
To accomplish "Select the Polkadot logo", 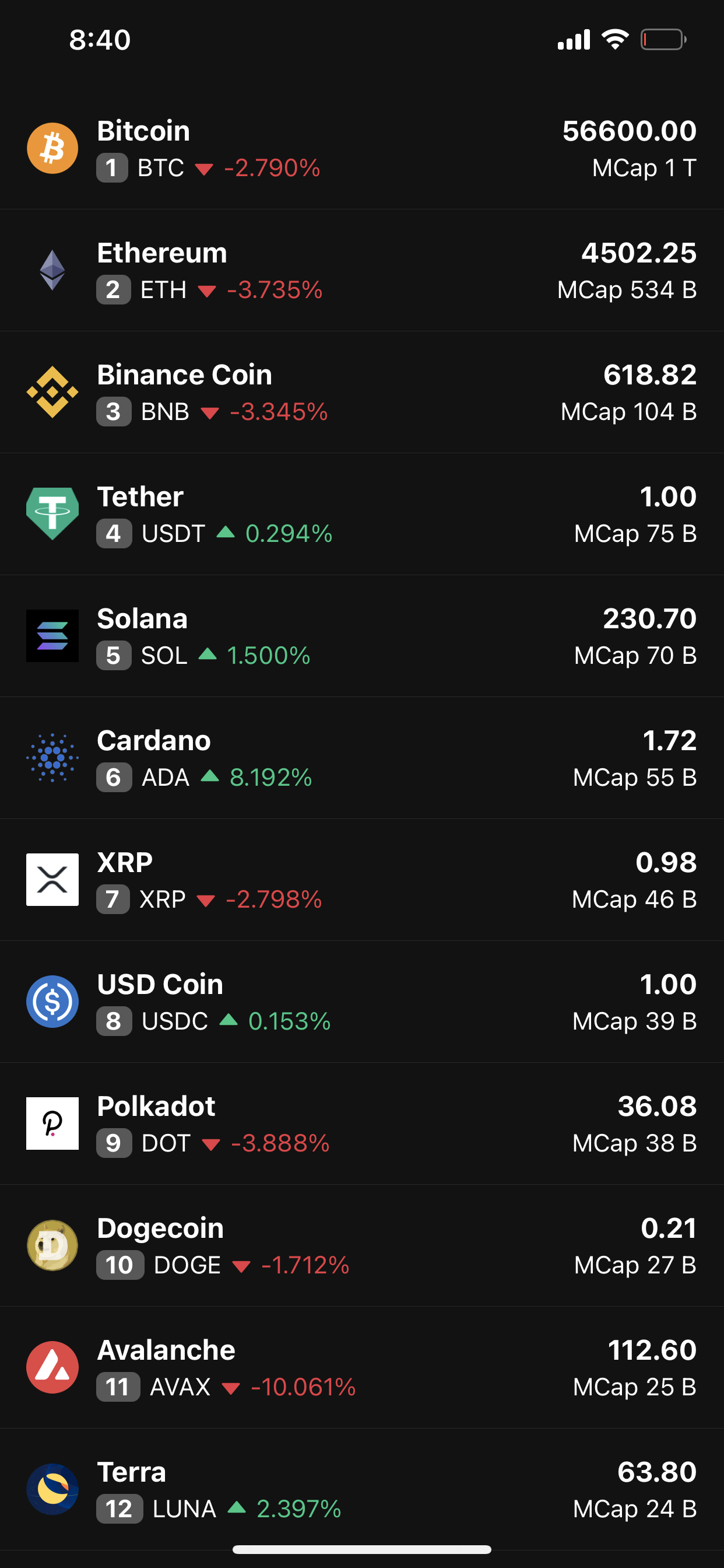I will click(x=52, y=1123).
